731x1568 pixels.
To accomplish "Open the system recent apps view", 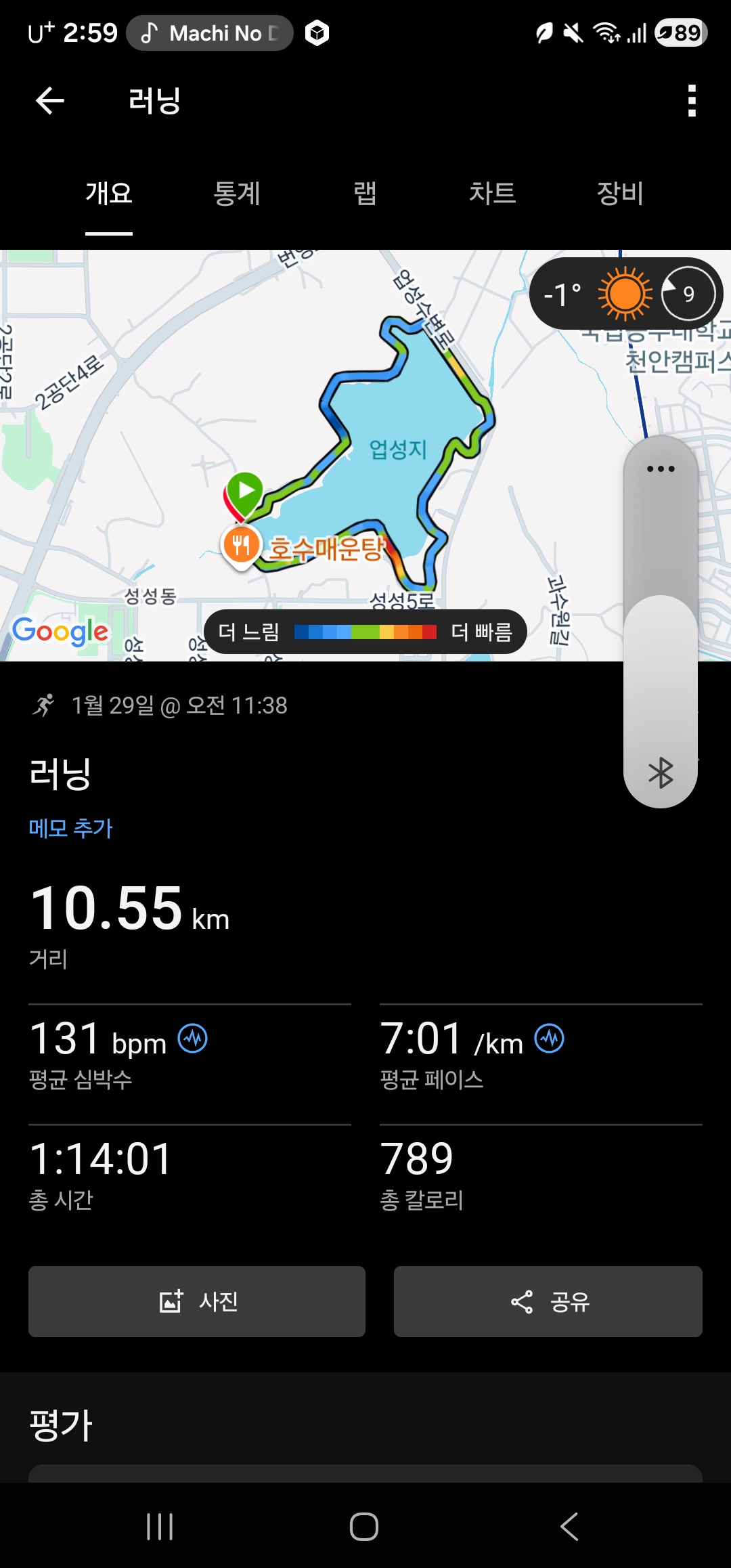I will pyautogui.click(x=160, y=1527).
